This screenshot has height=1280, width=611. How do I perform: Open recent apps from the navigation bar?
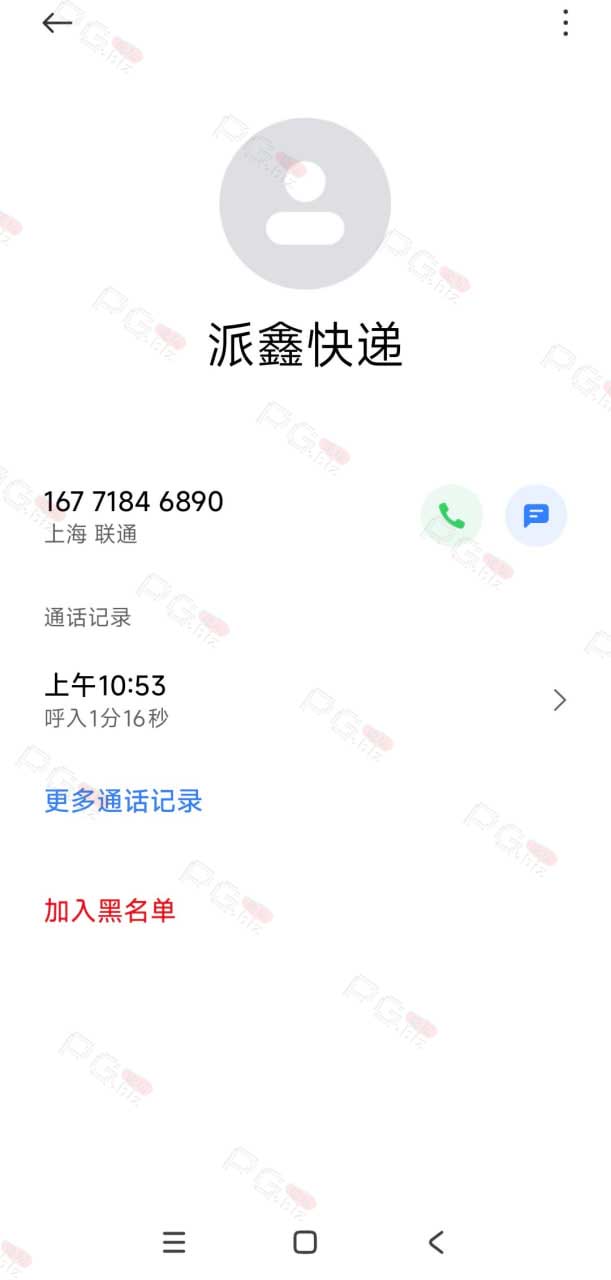174,1242
